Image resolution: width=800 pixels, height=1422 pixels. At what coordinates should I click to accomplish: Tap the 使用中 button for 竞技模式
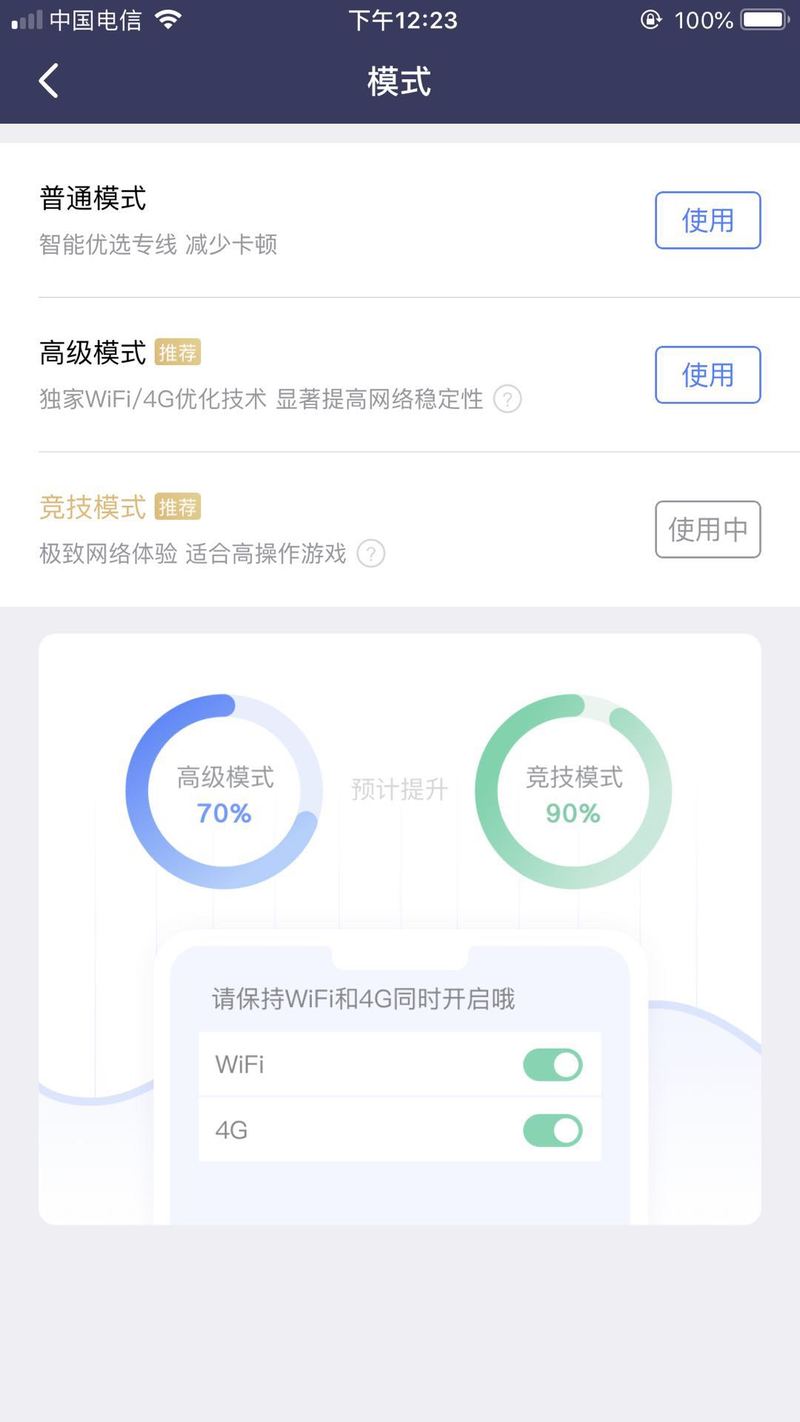(x=707, y=529)
